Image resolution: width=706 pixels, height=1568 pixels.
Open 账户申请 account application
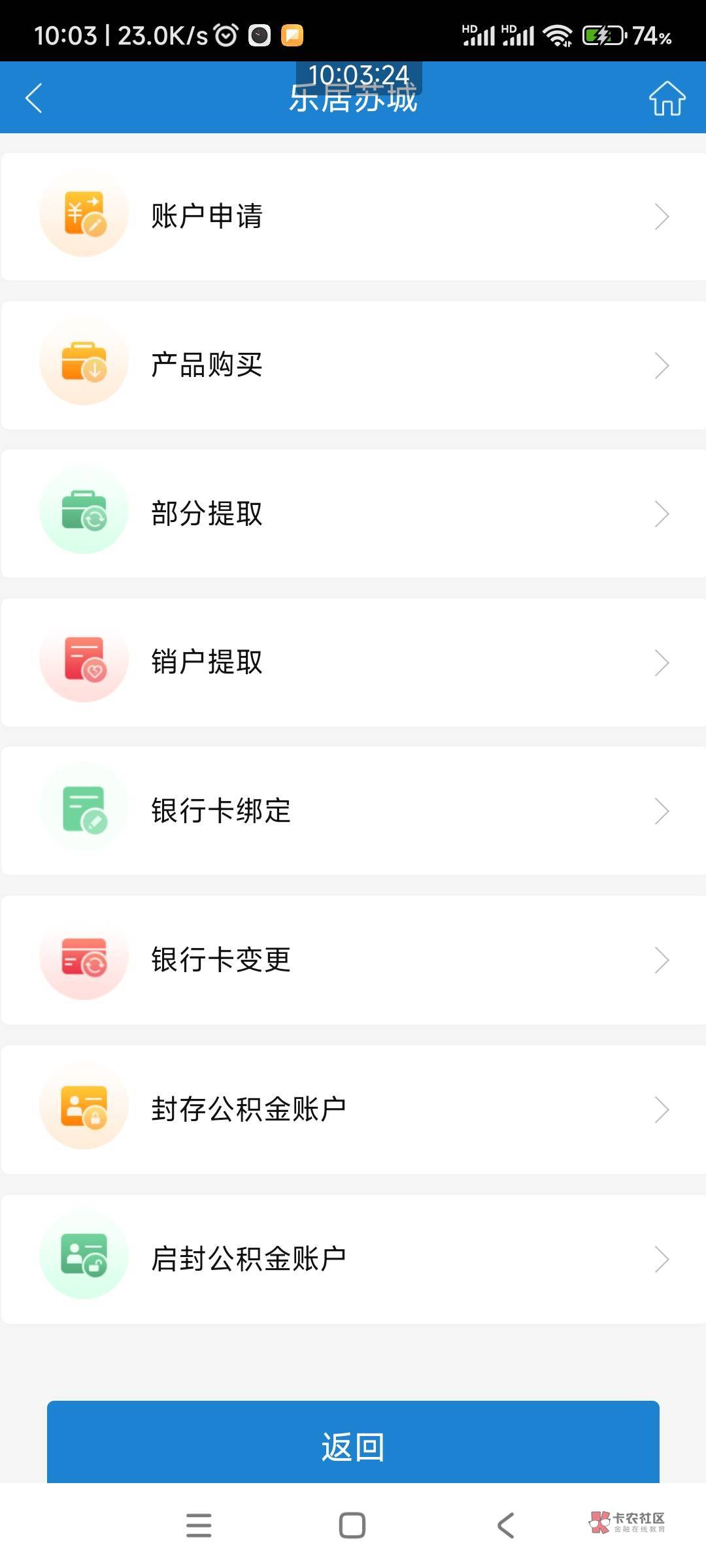coord(353,216)
